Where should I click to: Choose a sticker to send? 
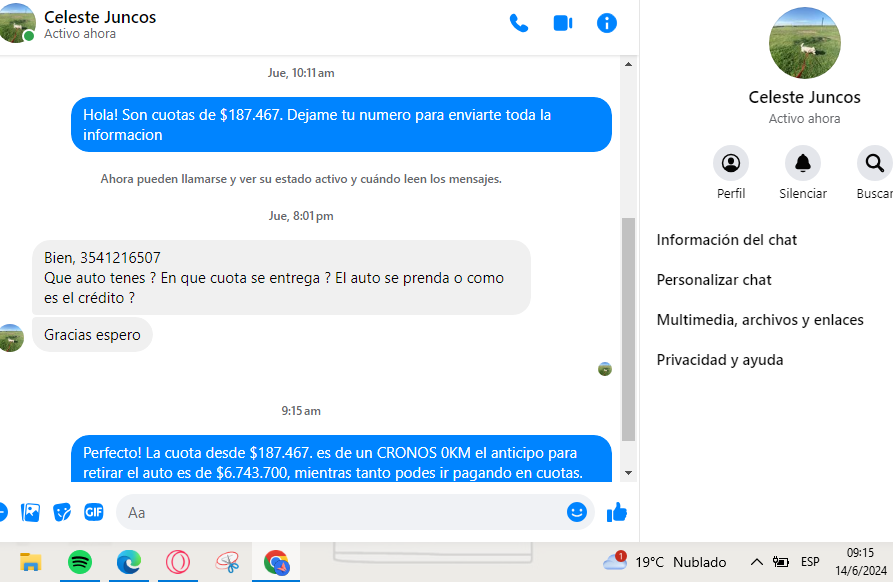pyautogui.click(x=62, y=512)
